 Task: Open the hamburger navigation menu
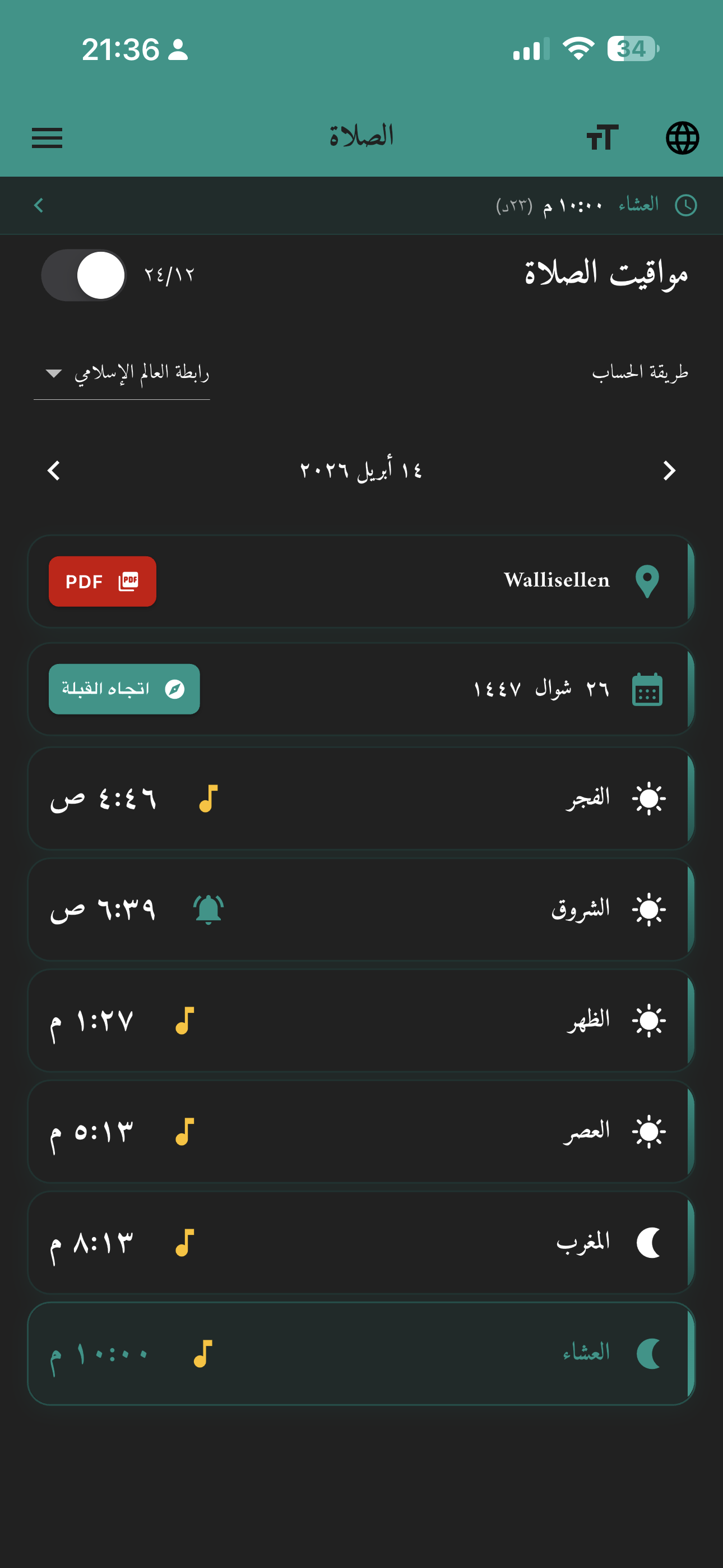pyautogui.click(x=47, y=138)
